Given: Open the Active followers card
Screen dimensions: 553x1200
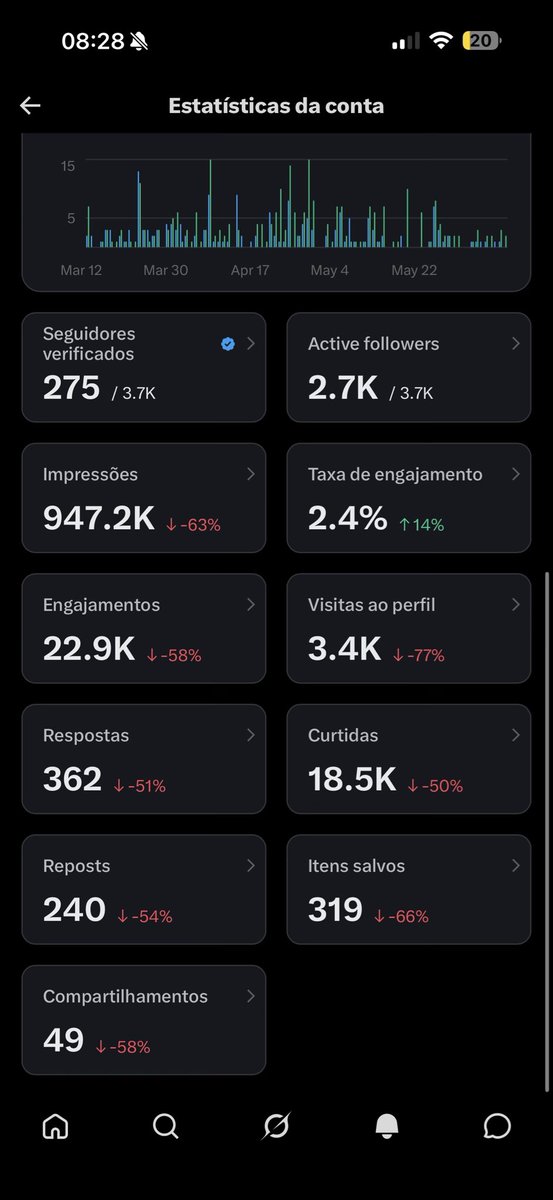Looking at the screenshot, I should pos(409,367).
